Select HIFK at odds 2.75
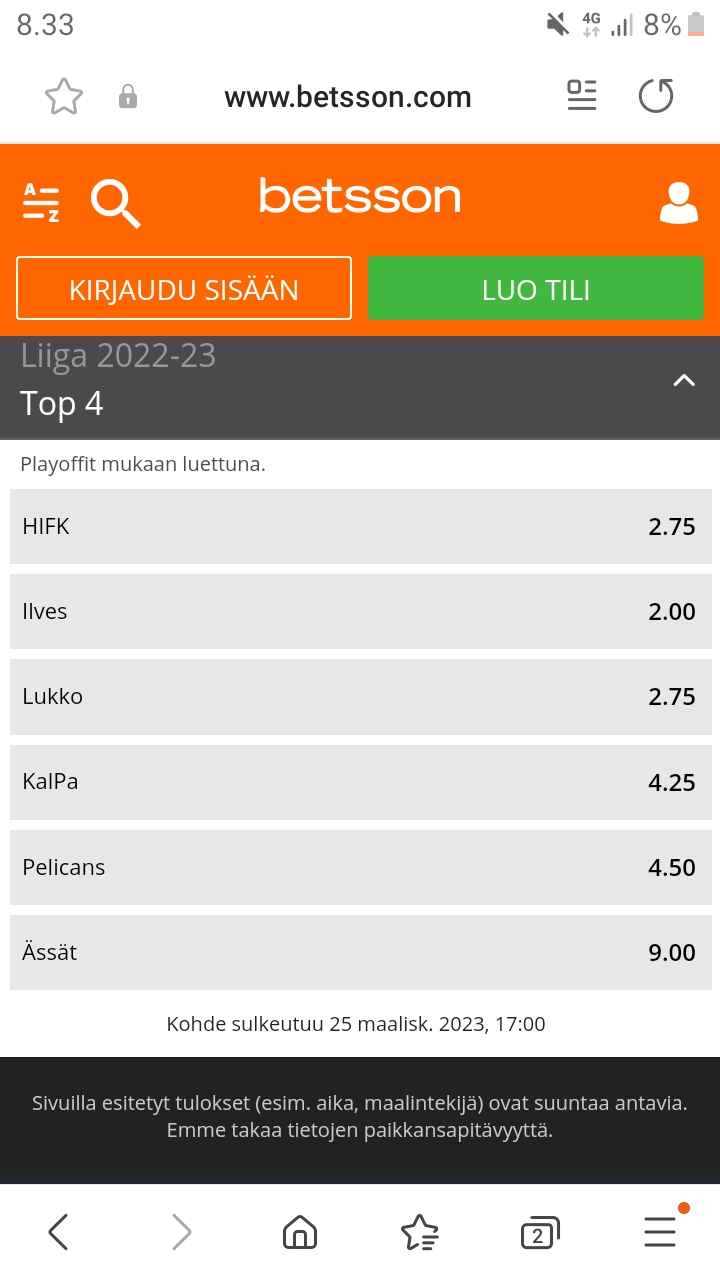720x1280 pixels. (361, 526)
